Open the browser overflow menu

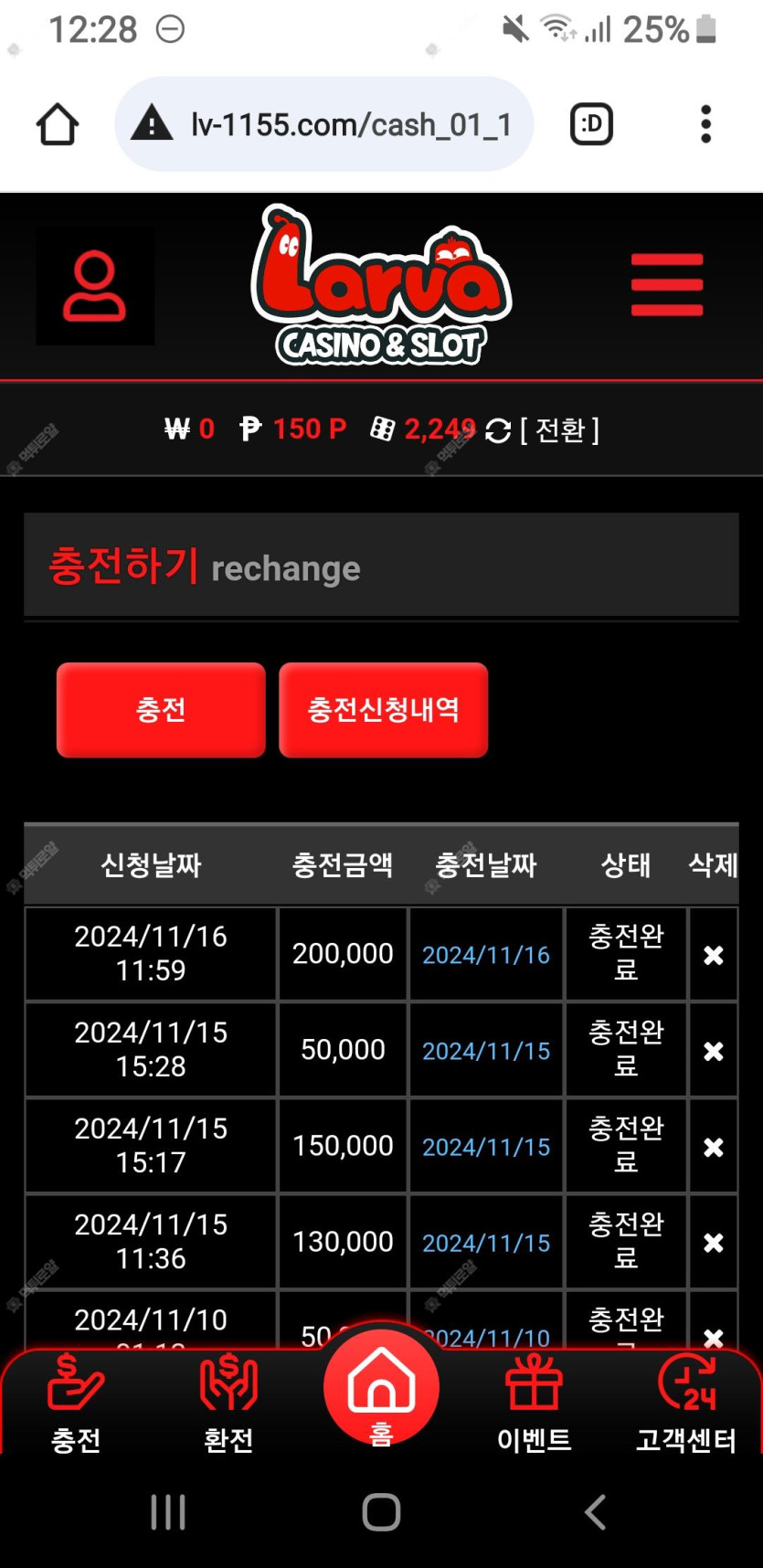coord(705,124)
